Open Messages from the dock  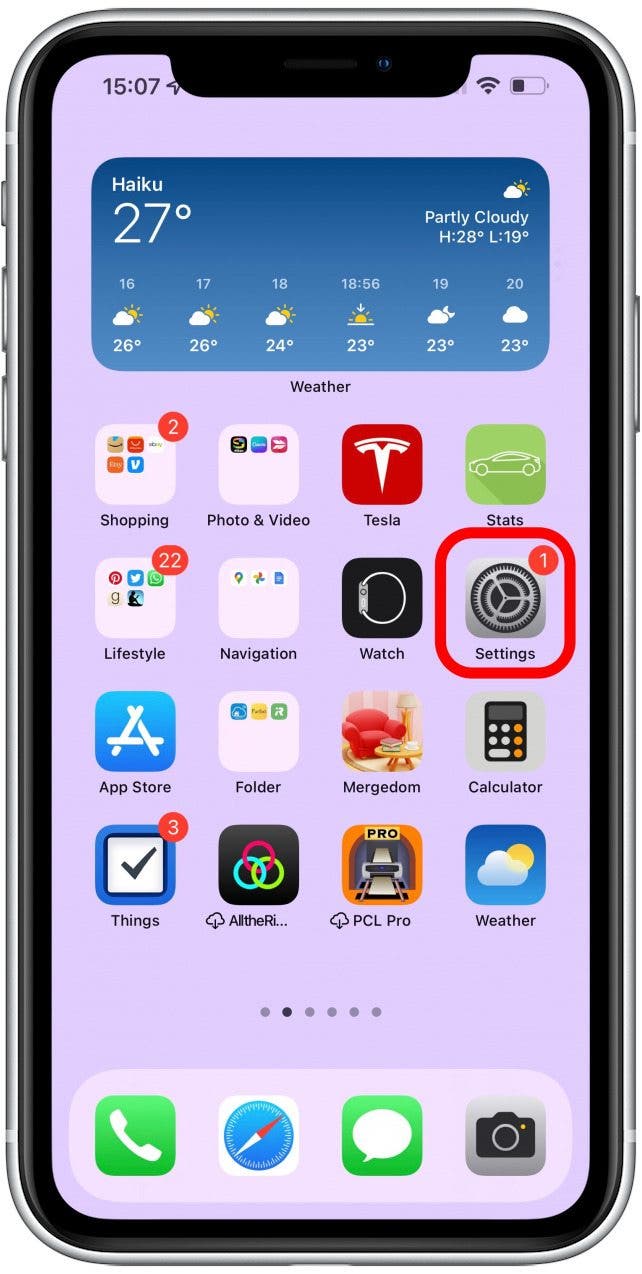382,1135
